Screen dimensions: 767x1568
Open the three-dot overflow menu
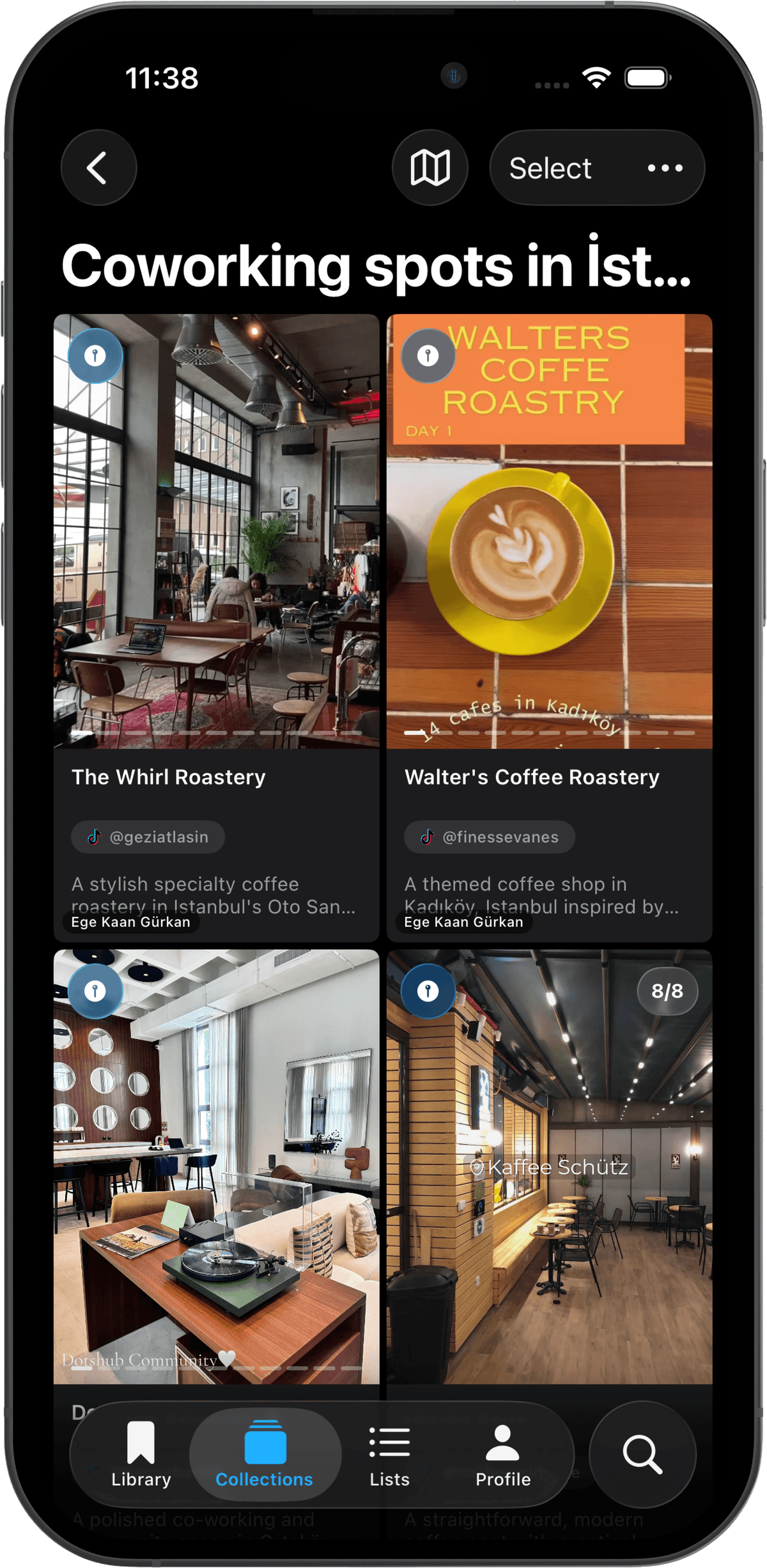pyautogui.click(x=665, y=168)
